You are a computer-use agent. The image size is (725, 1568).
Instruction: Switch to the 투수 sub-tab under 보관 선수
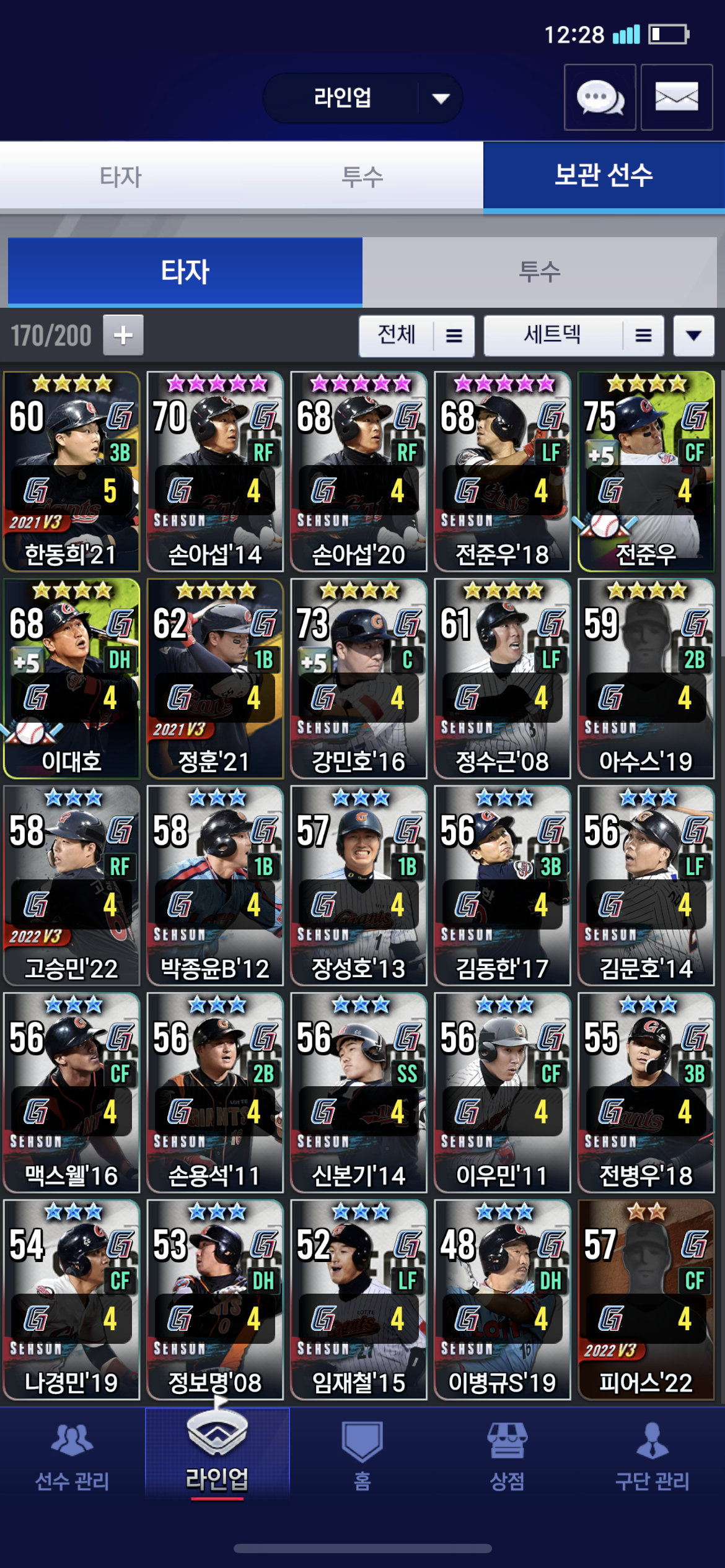[x=539, y=272]
